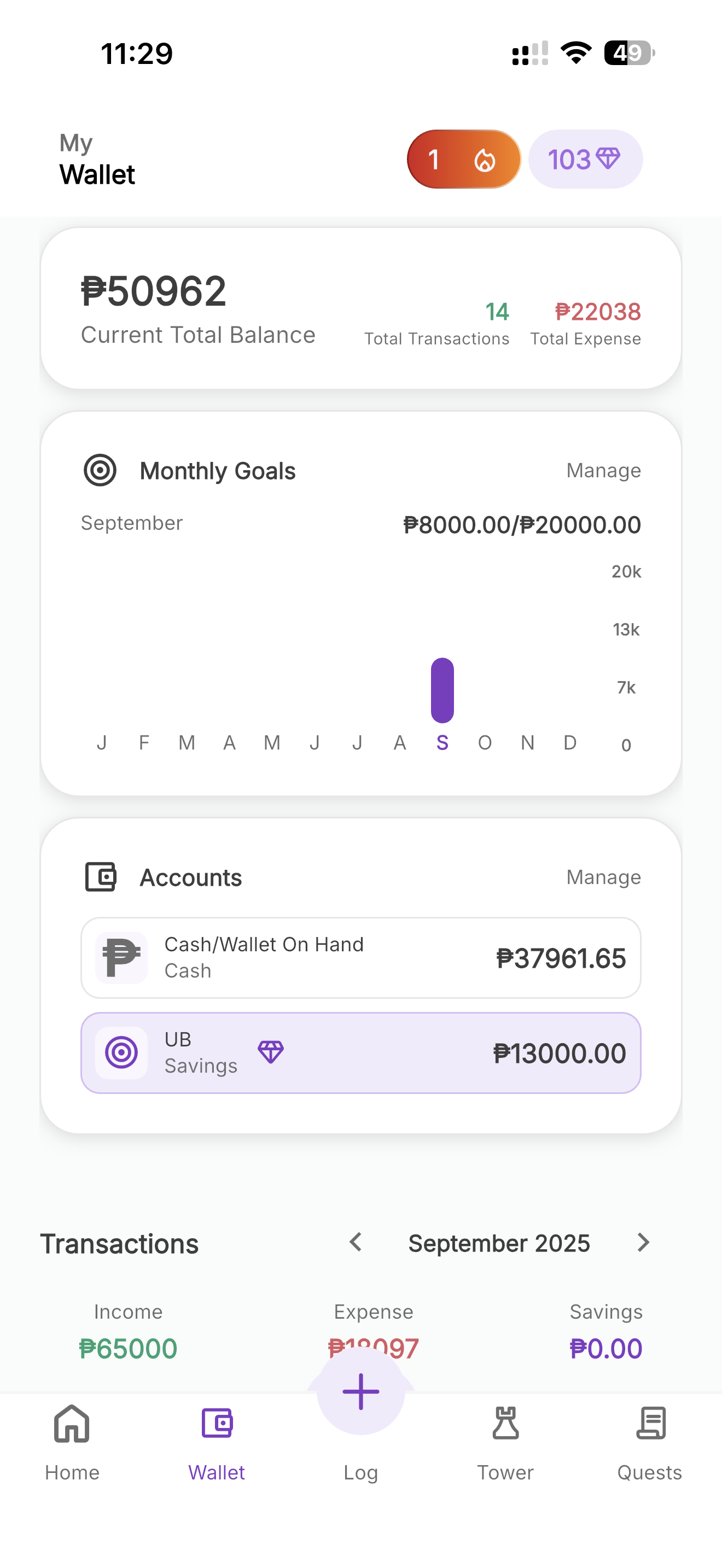
Task: Open Cash/Wallet On Hand account
Action: coord(360,957)
